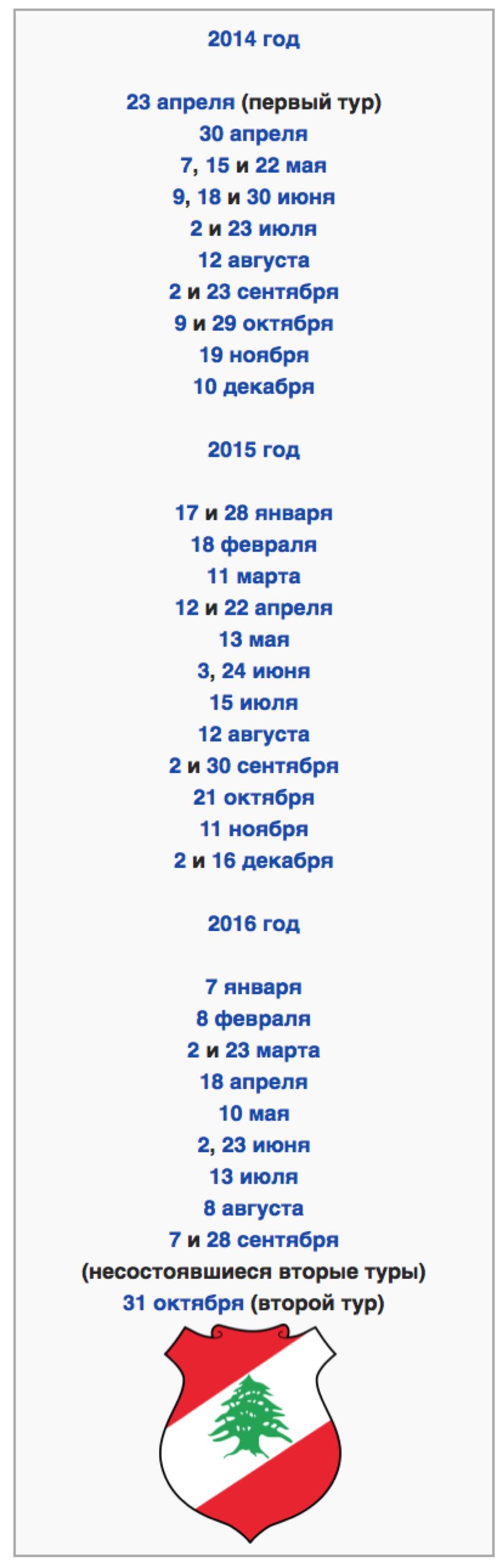Open the 2015 год link
Image resolution: width=496 pixels, height=1568 pixels.
pos(254,450)
